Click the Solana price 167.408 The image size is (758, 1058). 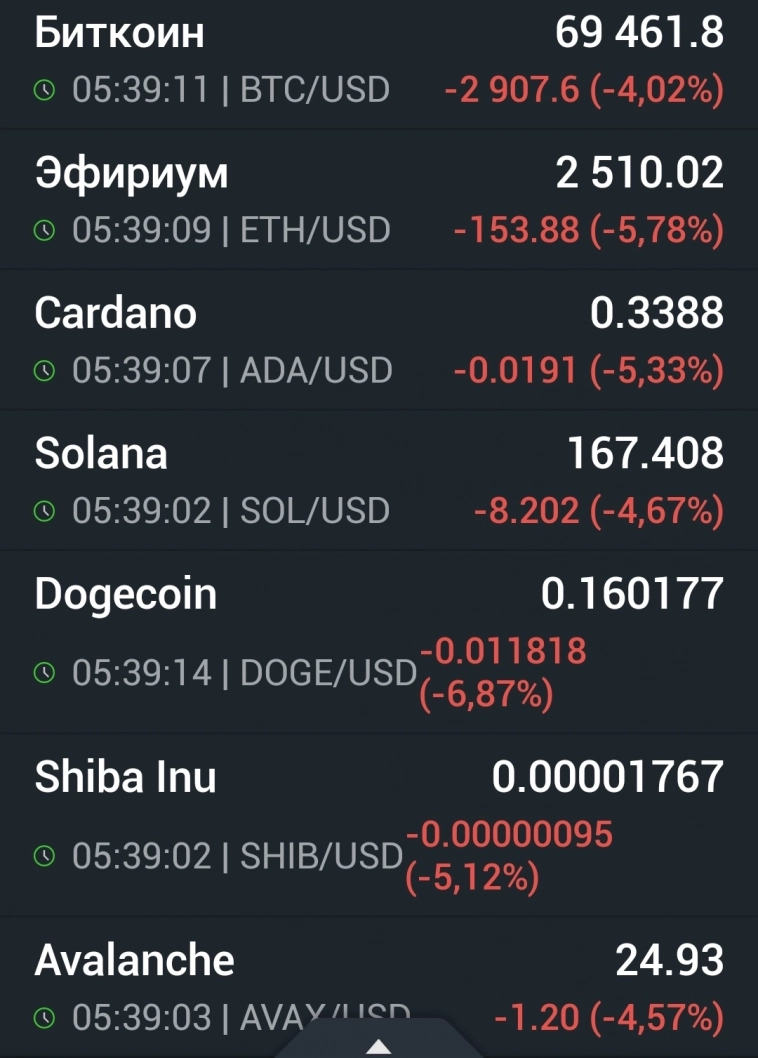tap(646, 452)
